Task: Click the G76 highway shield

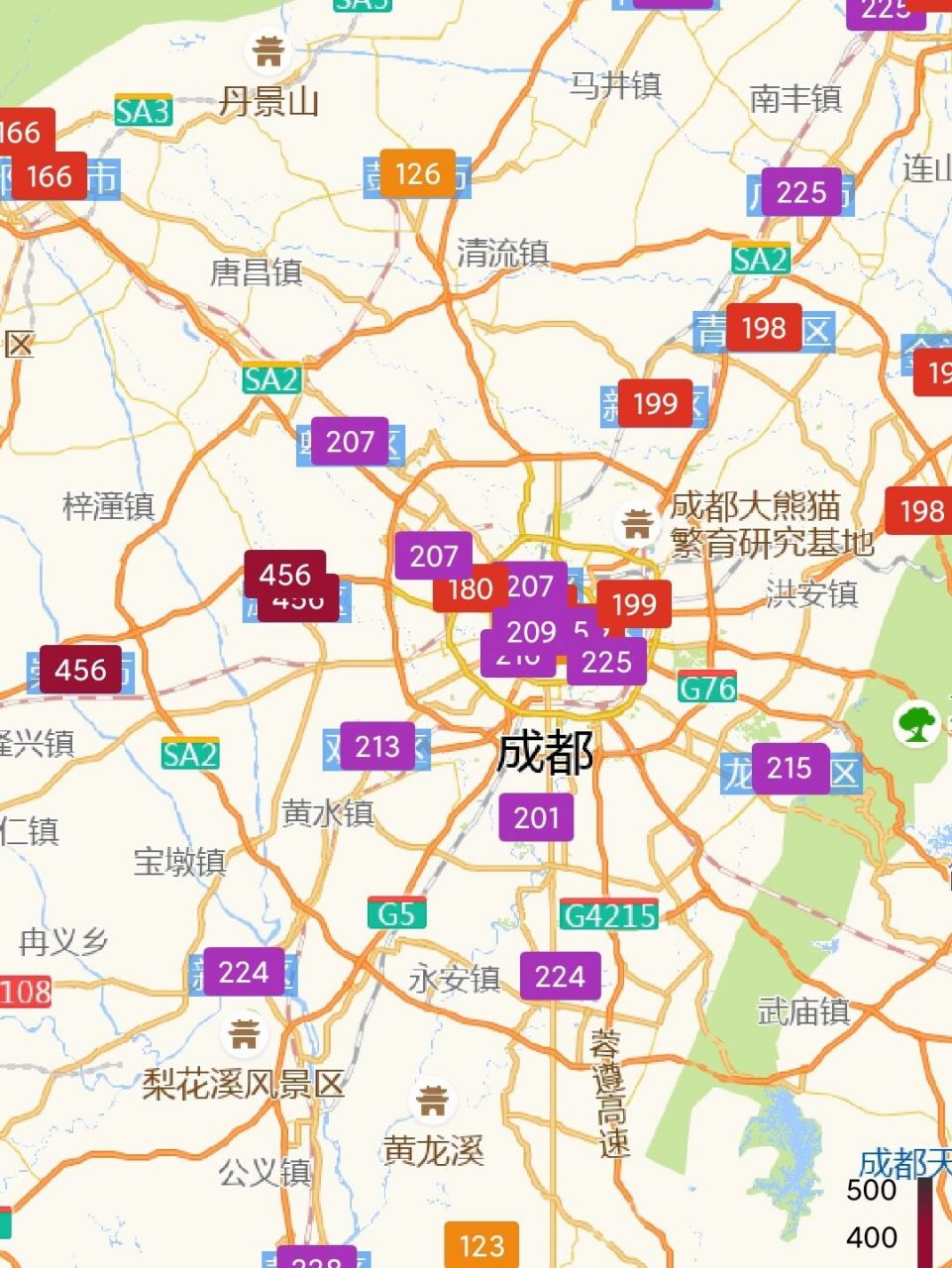Action: pos(709,686)
